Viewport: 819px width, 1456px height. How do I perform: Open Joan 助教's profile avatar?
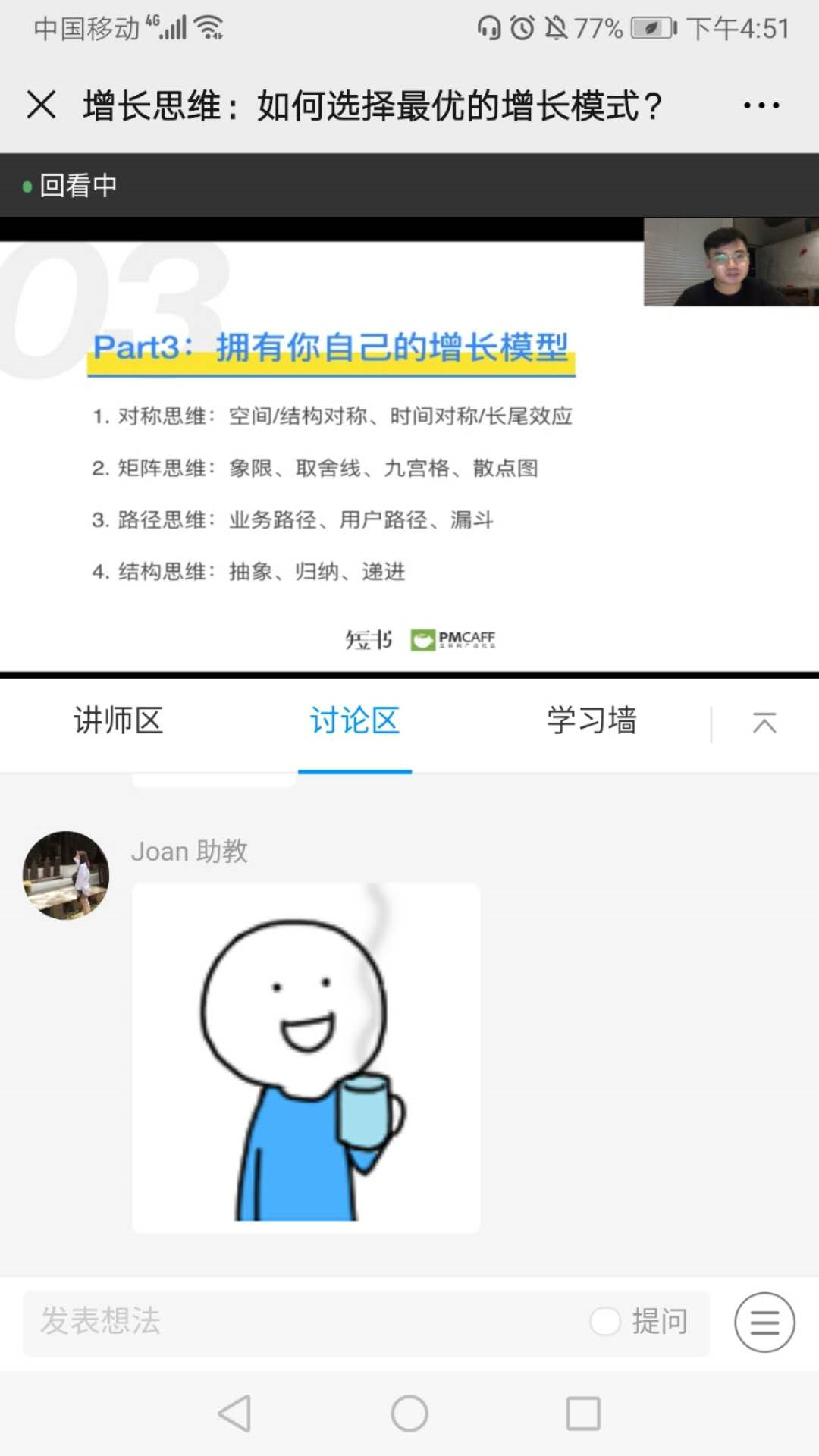66,875
